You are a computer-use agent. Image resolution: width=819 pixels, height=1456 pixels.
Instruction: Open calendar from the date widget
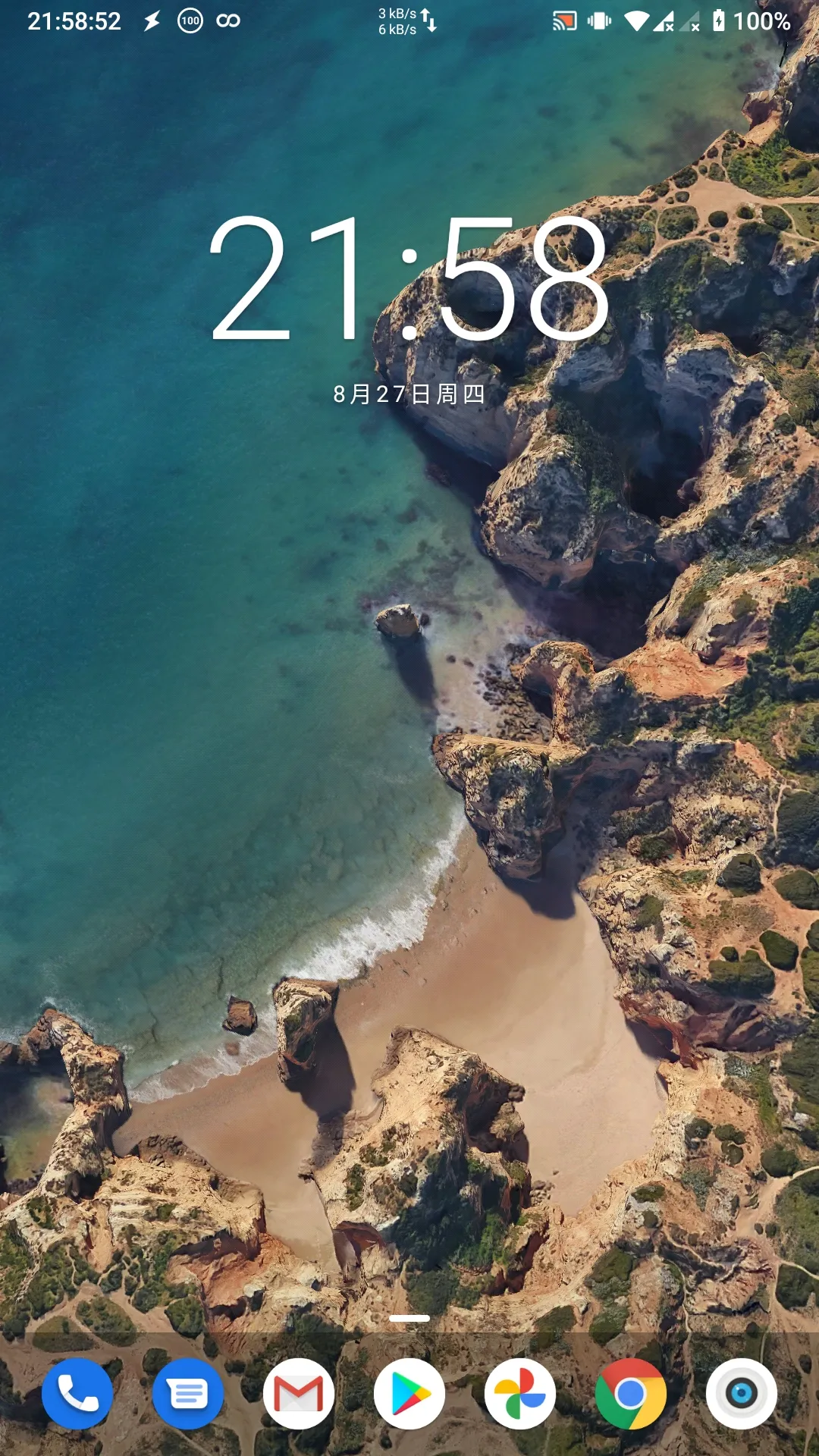click(409, 394)
